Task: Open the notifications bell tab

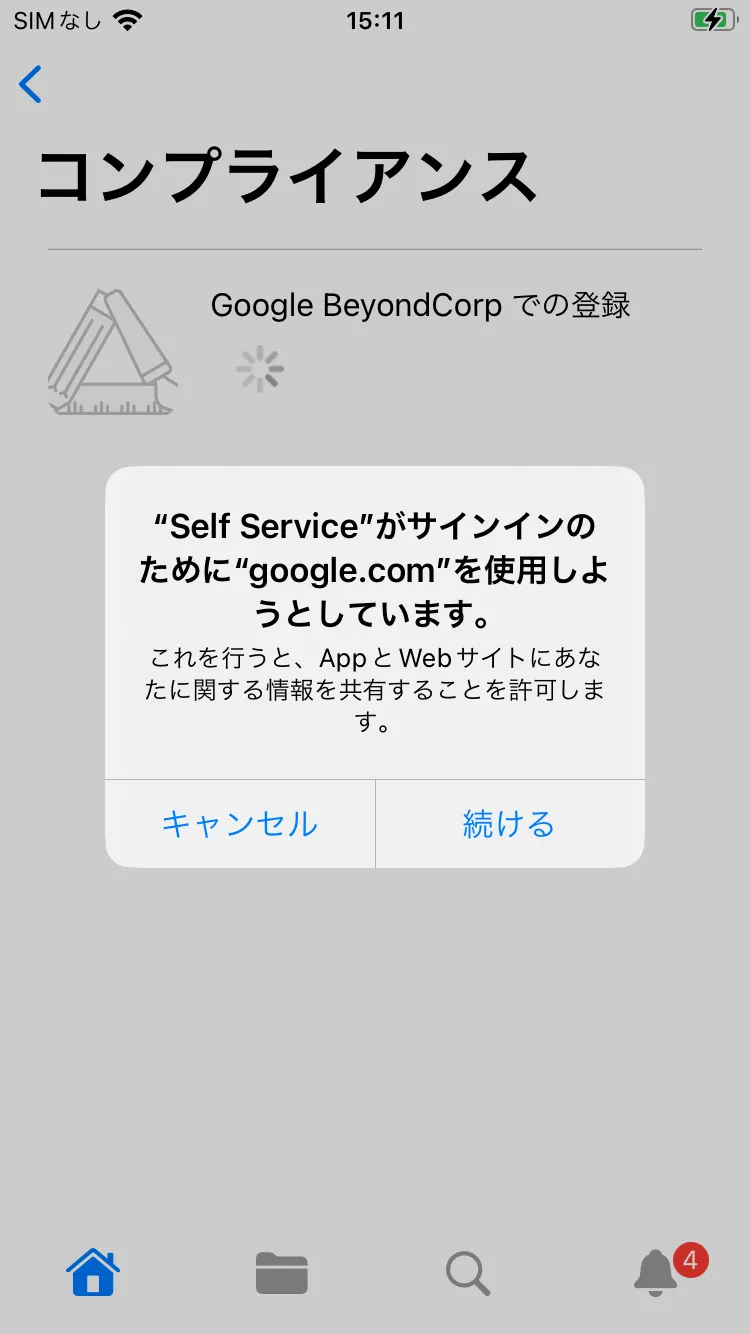Action: tap(657, 1273)
